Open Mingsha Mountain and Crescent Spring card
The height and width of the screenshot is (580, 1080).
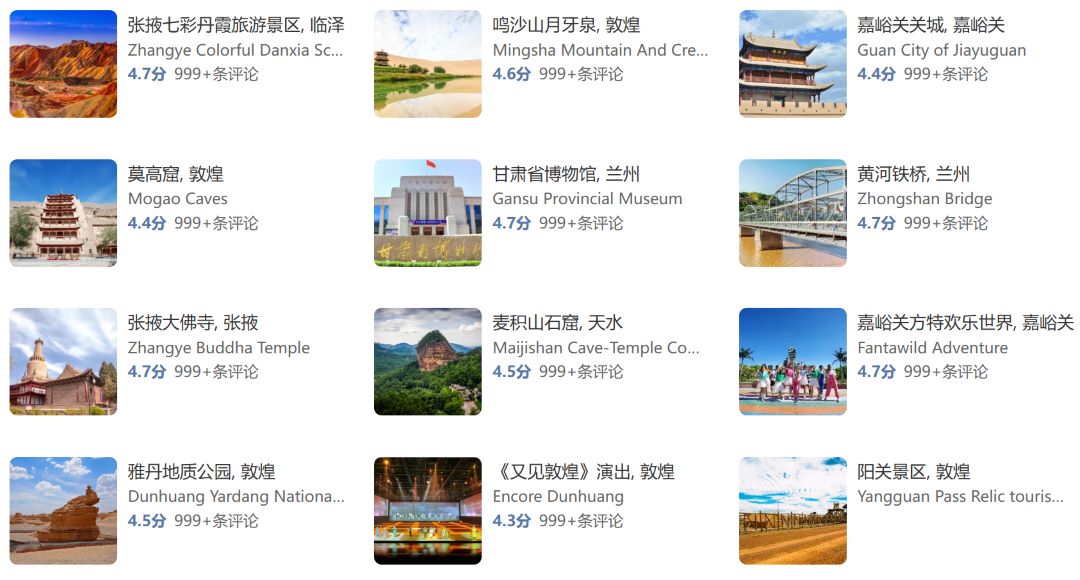tap(566, 26)
